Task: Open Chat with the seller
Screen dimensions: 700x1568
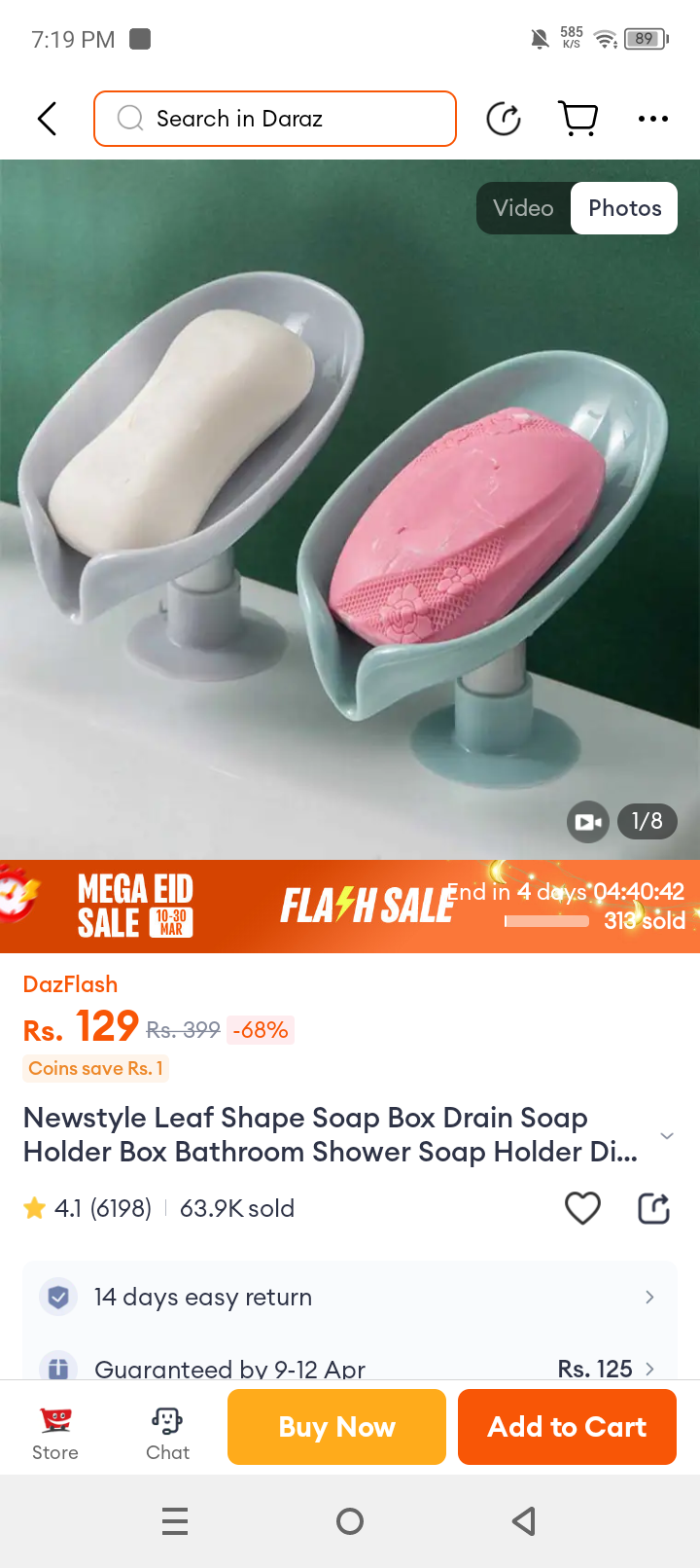Action: (x=167, y=1433)
